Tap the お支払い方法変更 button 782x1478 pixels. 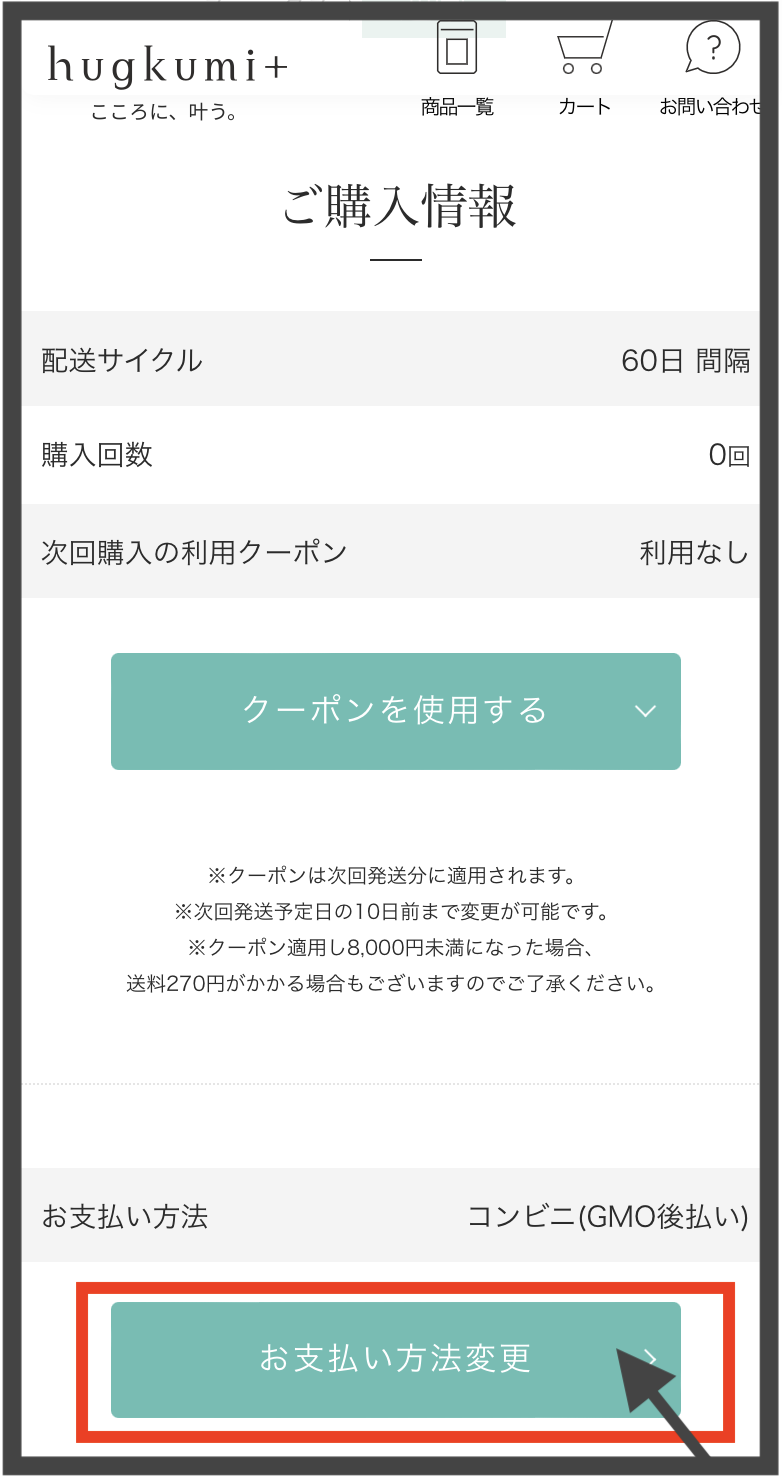(x=396, y=1359)
